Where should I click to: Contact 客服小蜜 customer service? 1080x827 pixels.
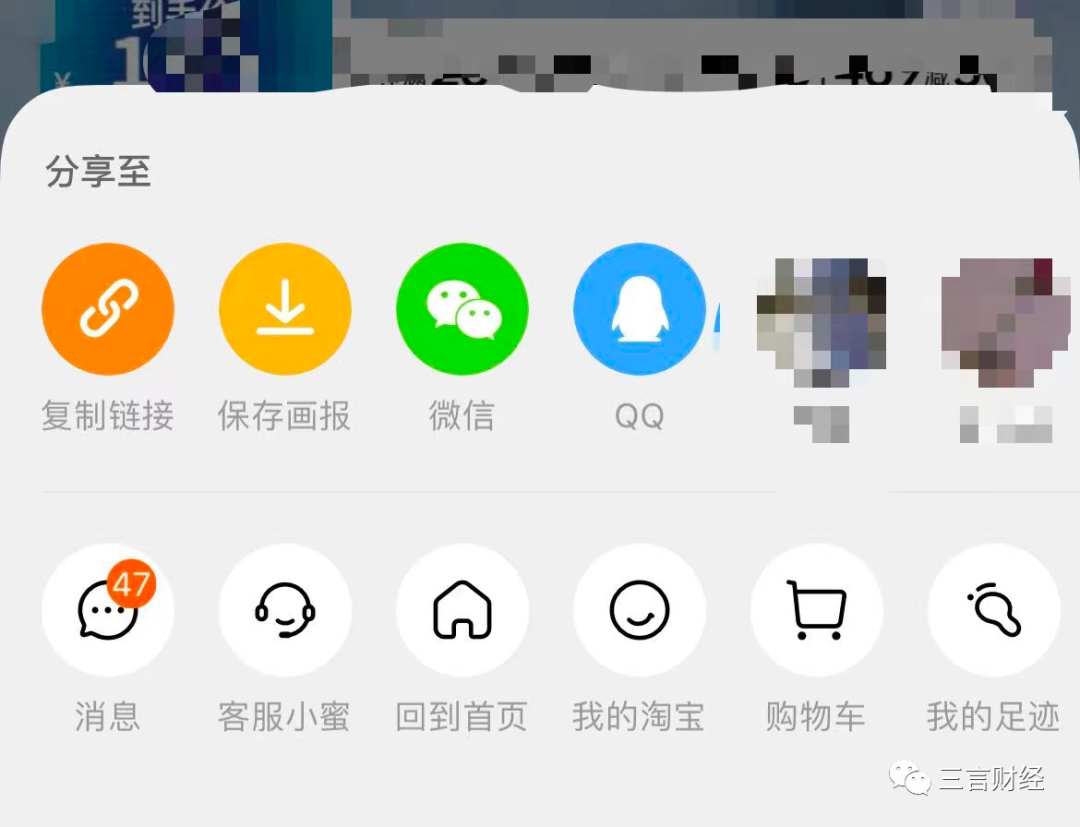[285, 610]
